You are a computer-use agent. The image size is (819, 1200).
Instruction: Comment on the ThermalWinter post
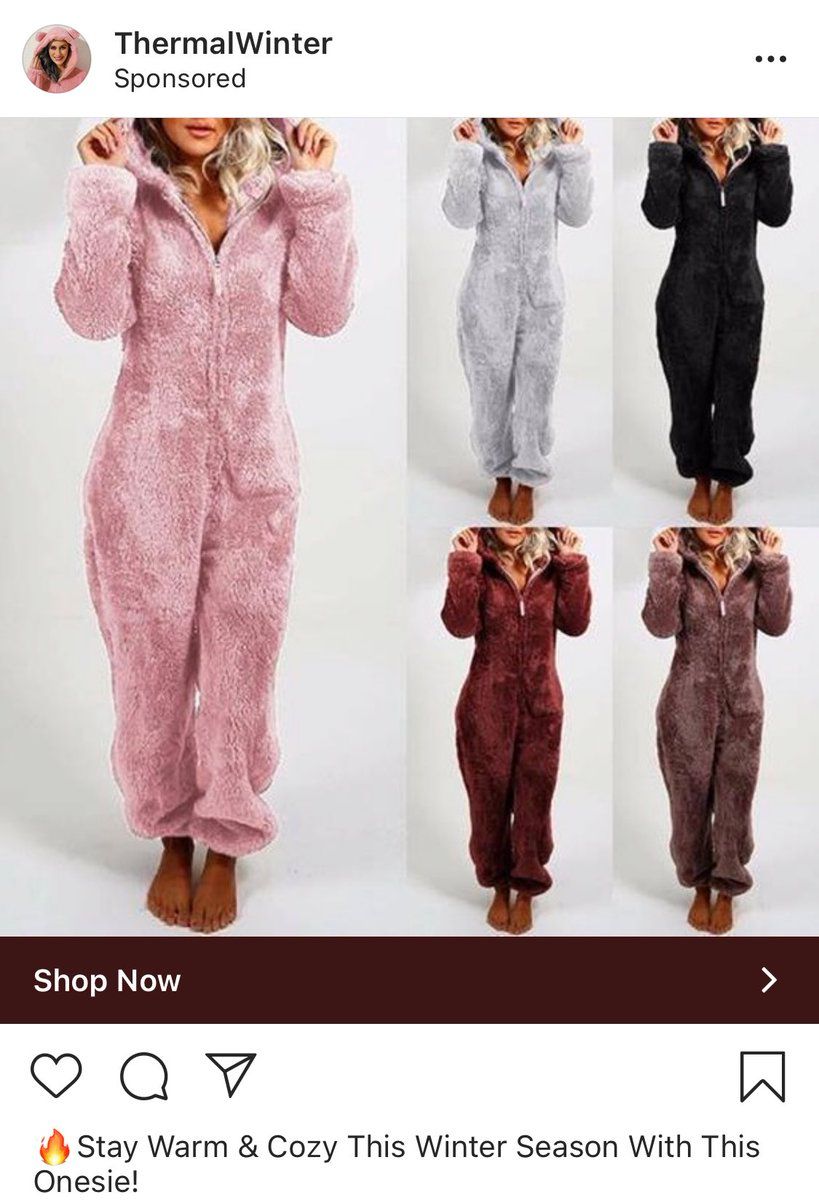pos(144,1077)
